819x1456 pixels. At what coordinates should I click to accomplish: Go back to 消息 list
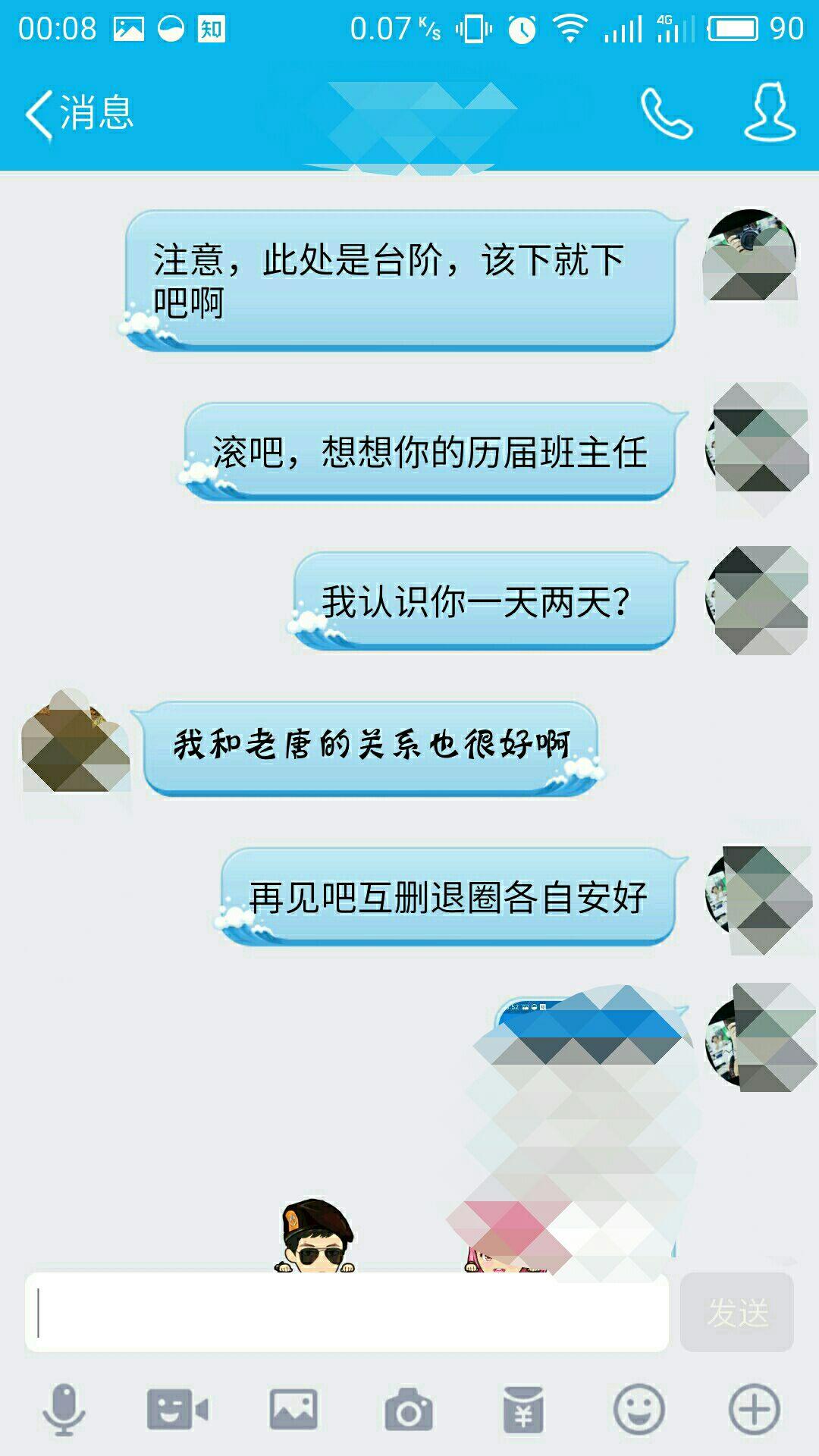pyautogui.click(x=79, y=114)
